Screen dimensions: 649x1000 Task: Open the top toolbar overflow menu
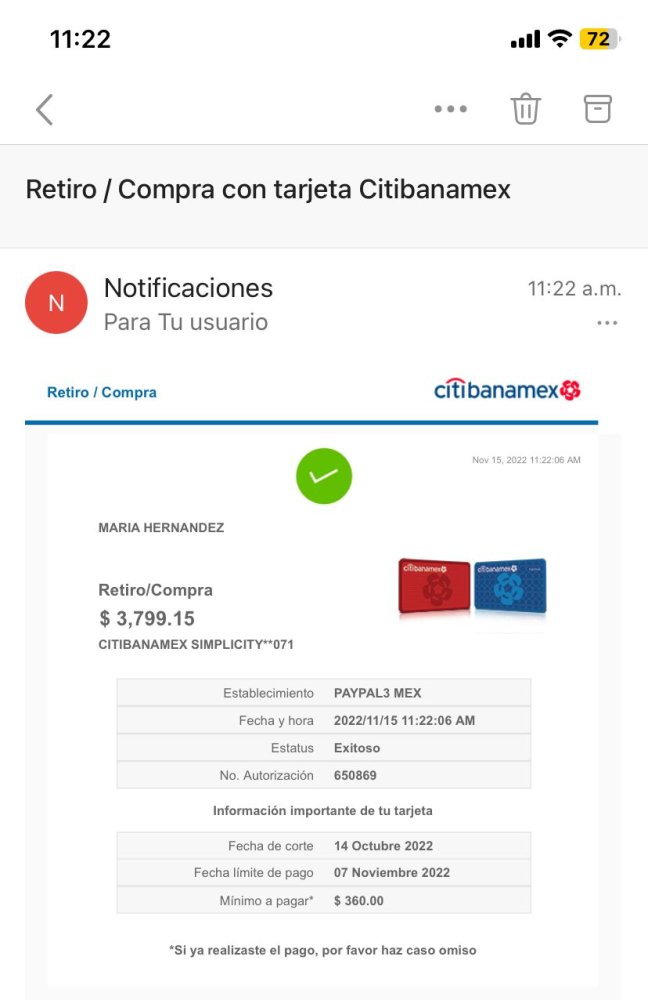(451, 109)
